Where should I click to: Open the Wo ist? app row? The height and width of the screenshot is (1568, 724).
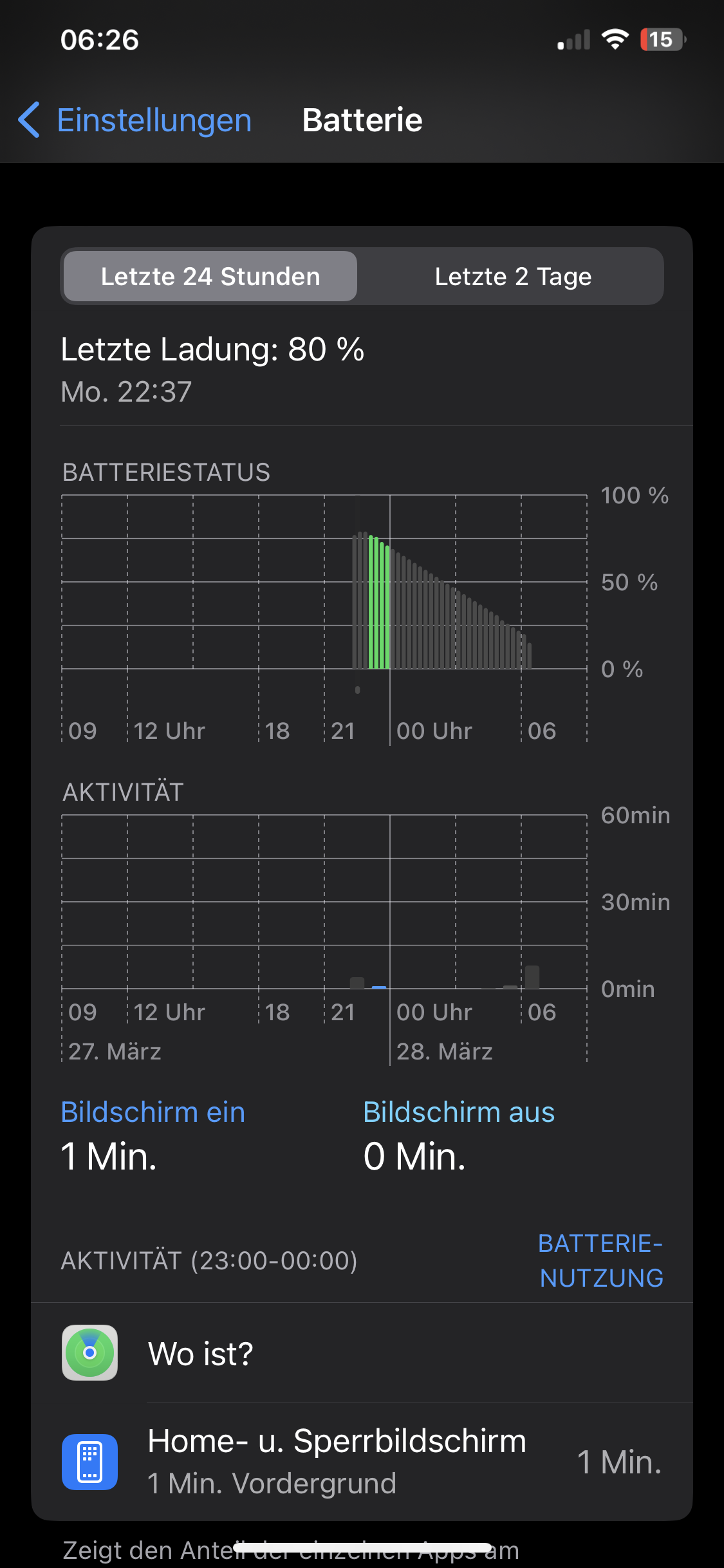click(360, 1353)
